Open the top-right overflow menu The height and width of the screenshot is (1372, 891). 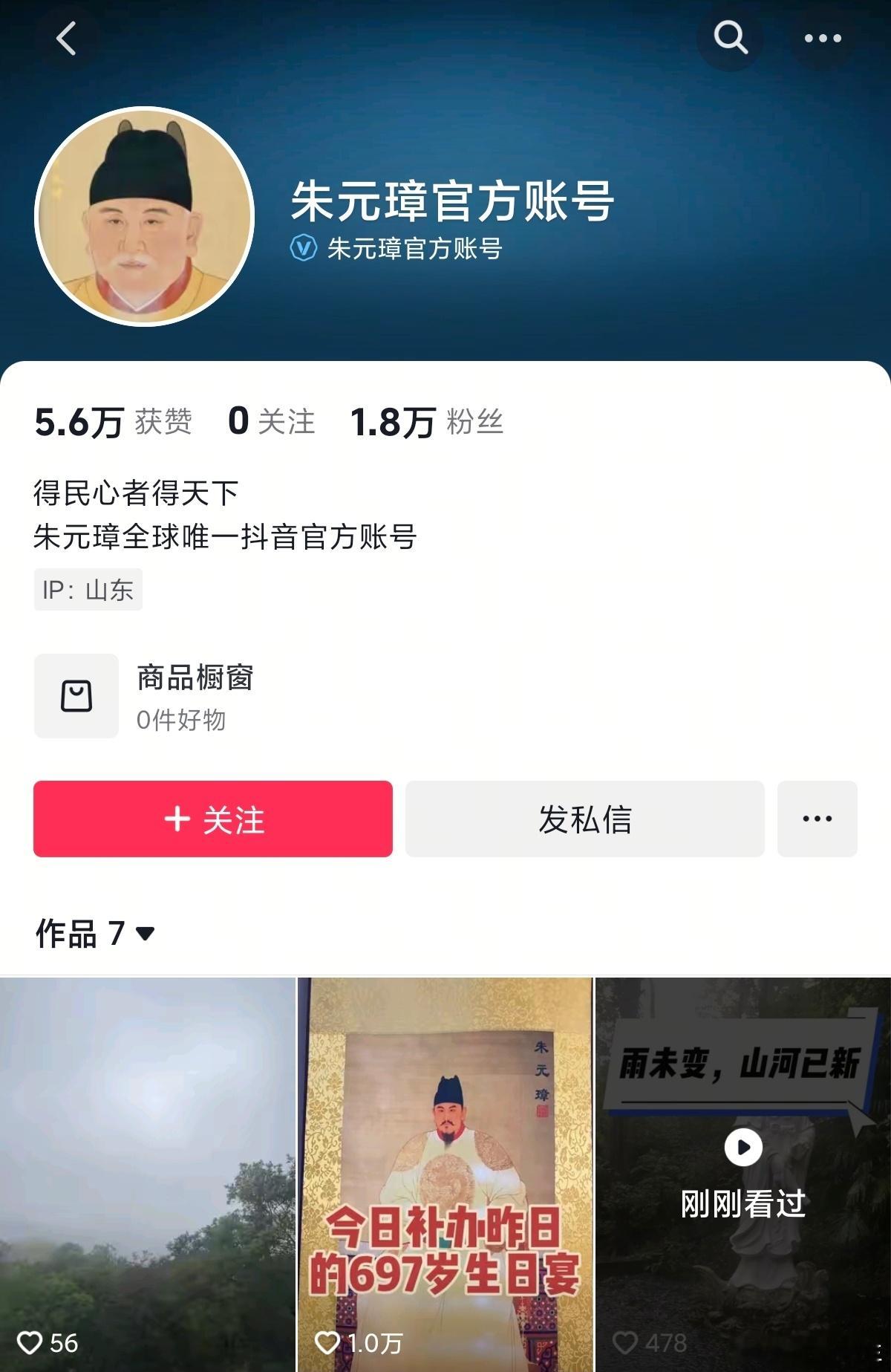[823, 38]
